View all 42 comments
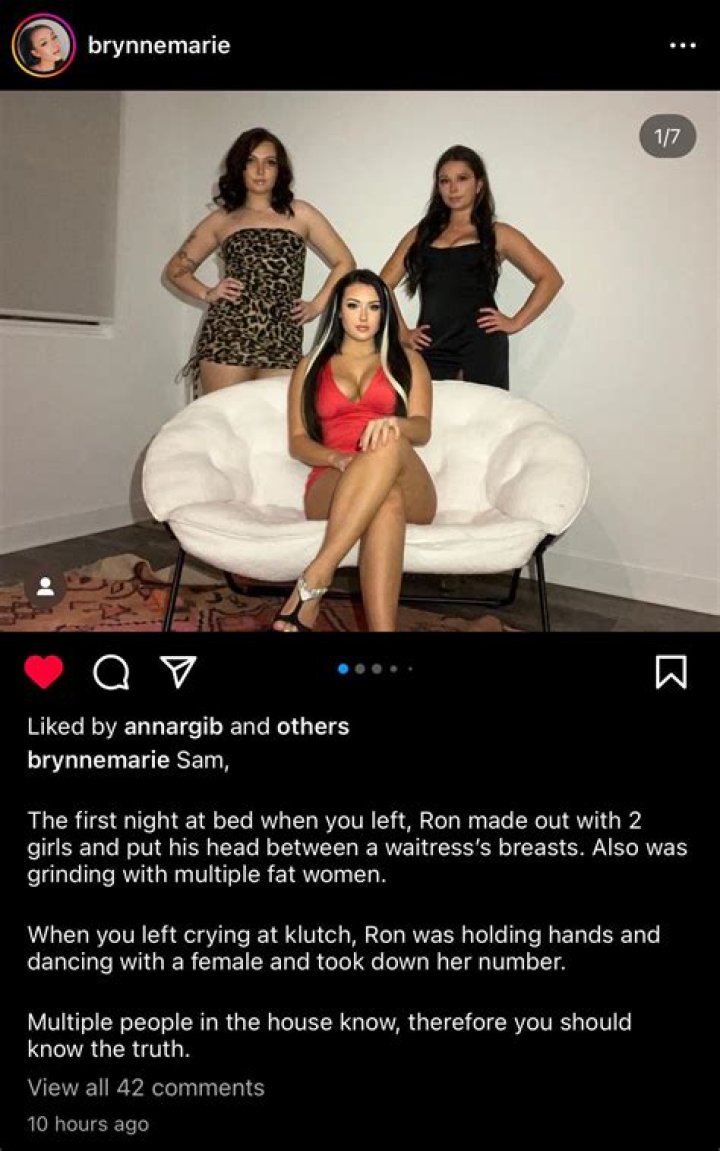The width and height of the screenshot is (720, 1151). [146, 1087]
